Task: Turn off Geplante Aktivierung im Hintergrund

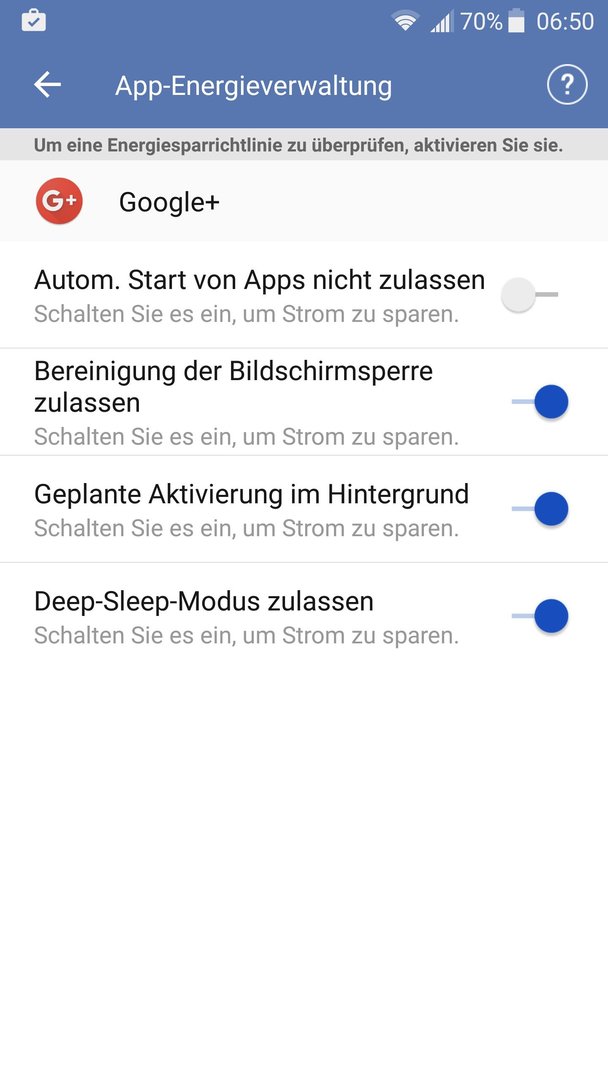Action: click(x=541, y=509)
